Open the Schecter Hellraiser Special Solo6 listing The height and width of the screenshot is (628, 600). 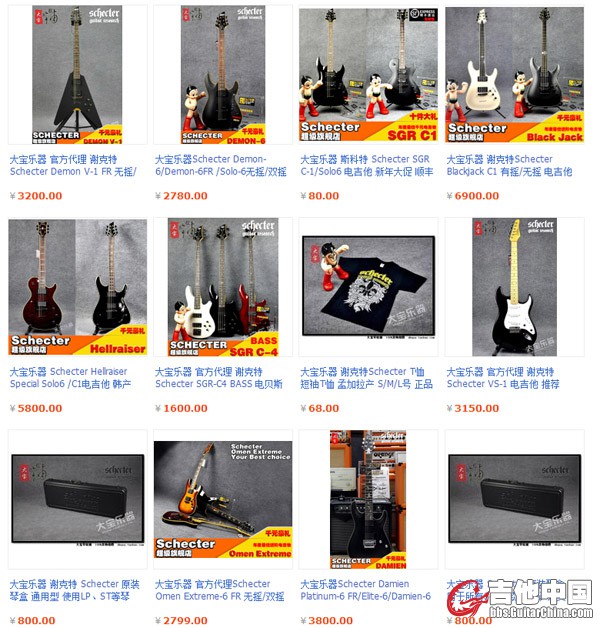click(77, 287)
